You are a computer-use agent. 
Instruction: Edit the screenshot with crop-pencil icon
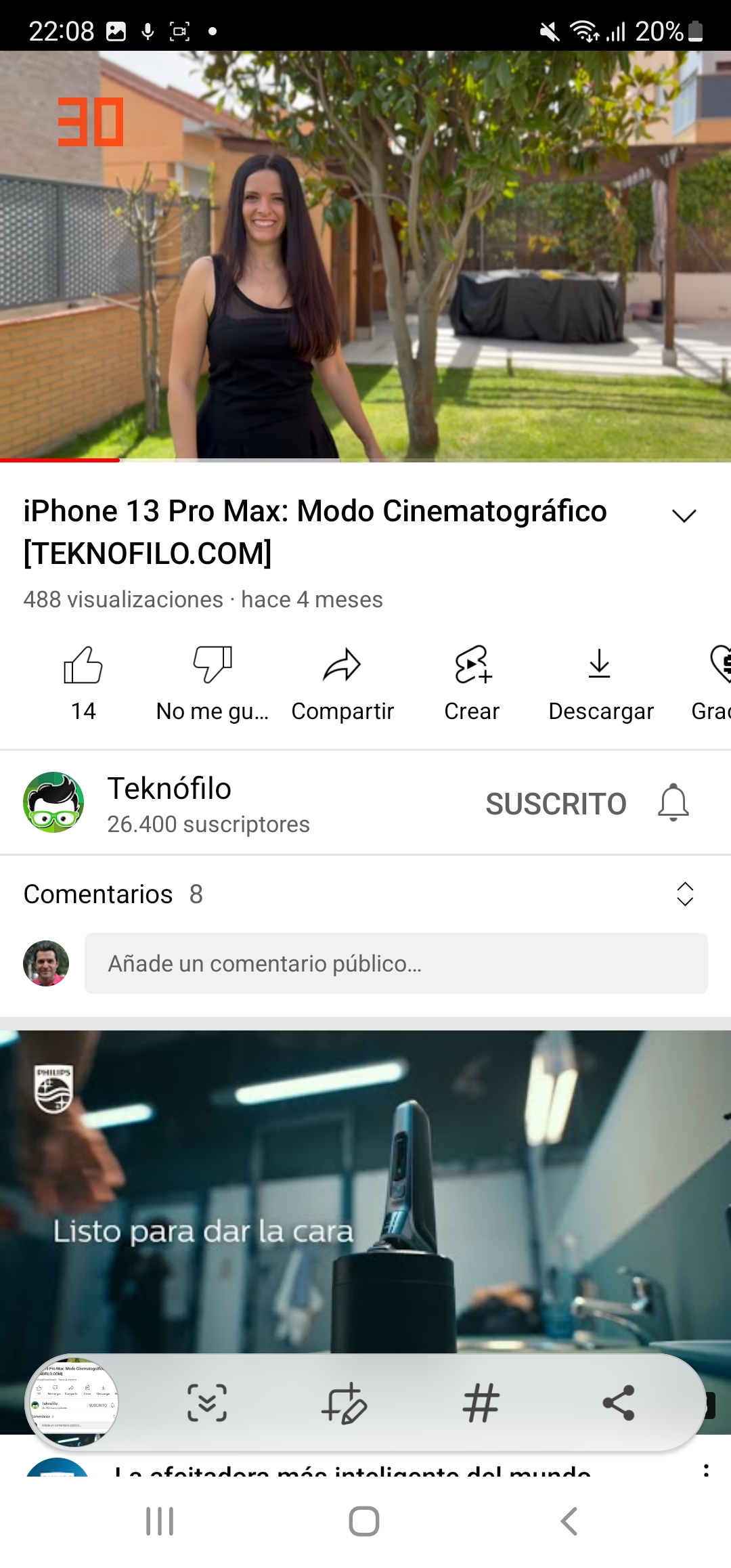[x=344, y=1402]
